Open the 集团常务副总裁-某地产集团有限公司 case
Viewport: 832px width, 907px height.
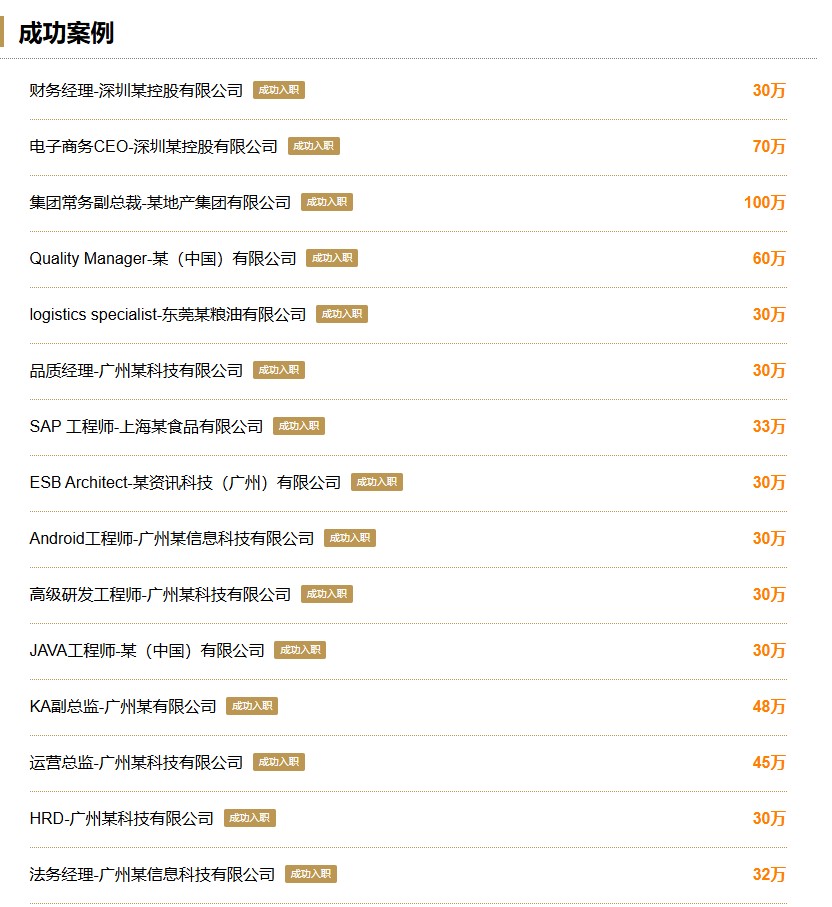[160, 203]
